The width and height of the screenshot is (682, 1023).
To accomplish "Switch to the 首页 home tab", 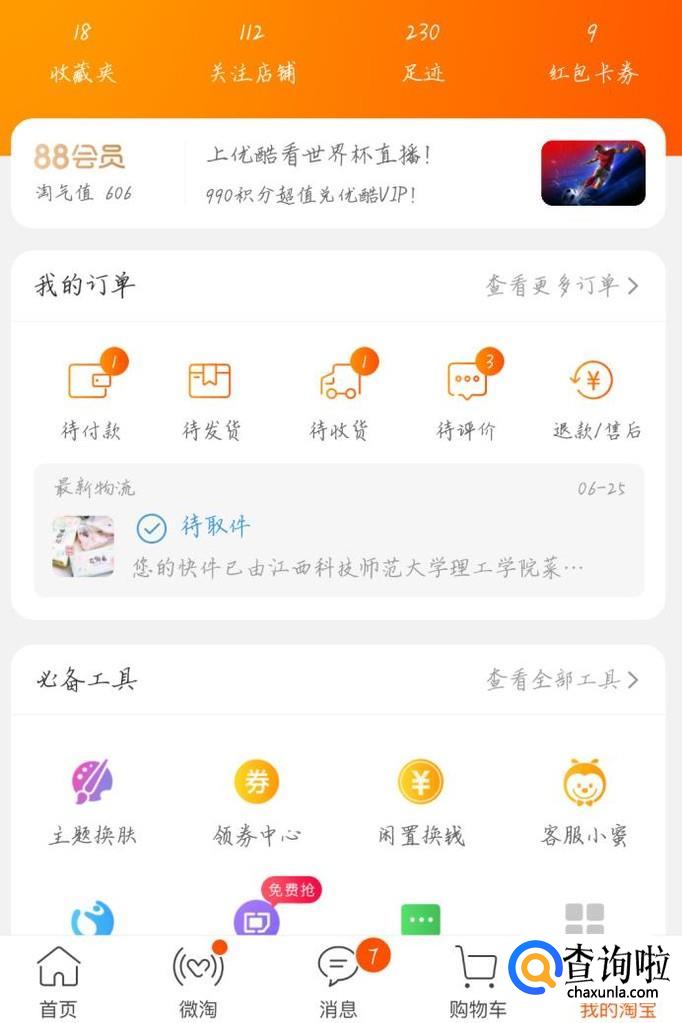I will click(58, 981).
